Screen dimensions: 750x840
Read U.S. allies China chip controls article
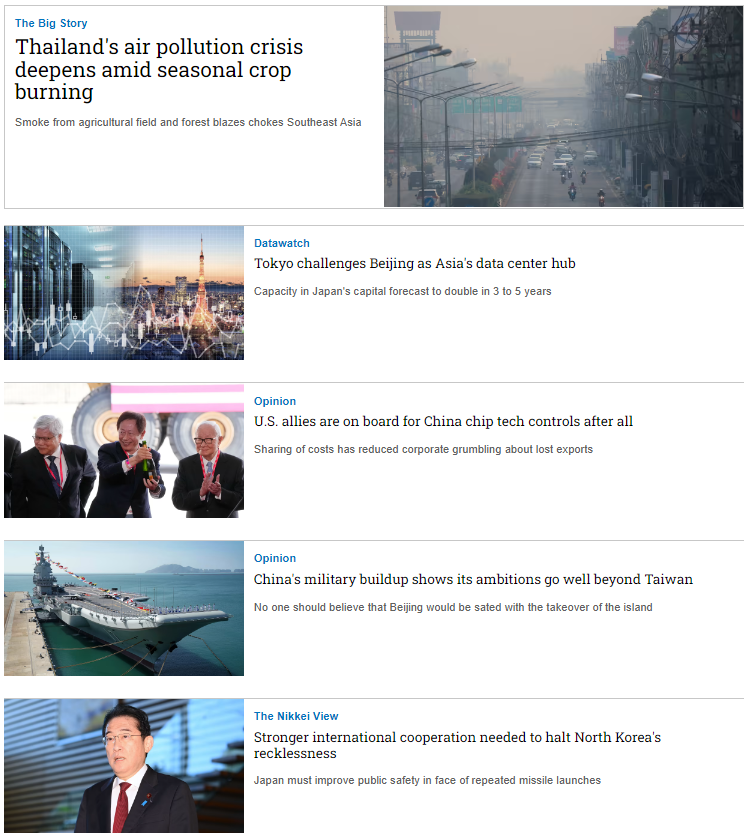point(443,422)
